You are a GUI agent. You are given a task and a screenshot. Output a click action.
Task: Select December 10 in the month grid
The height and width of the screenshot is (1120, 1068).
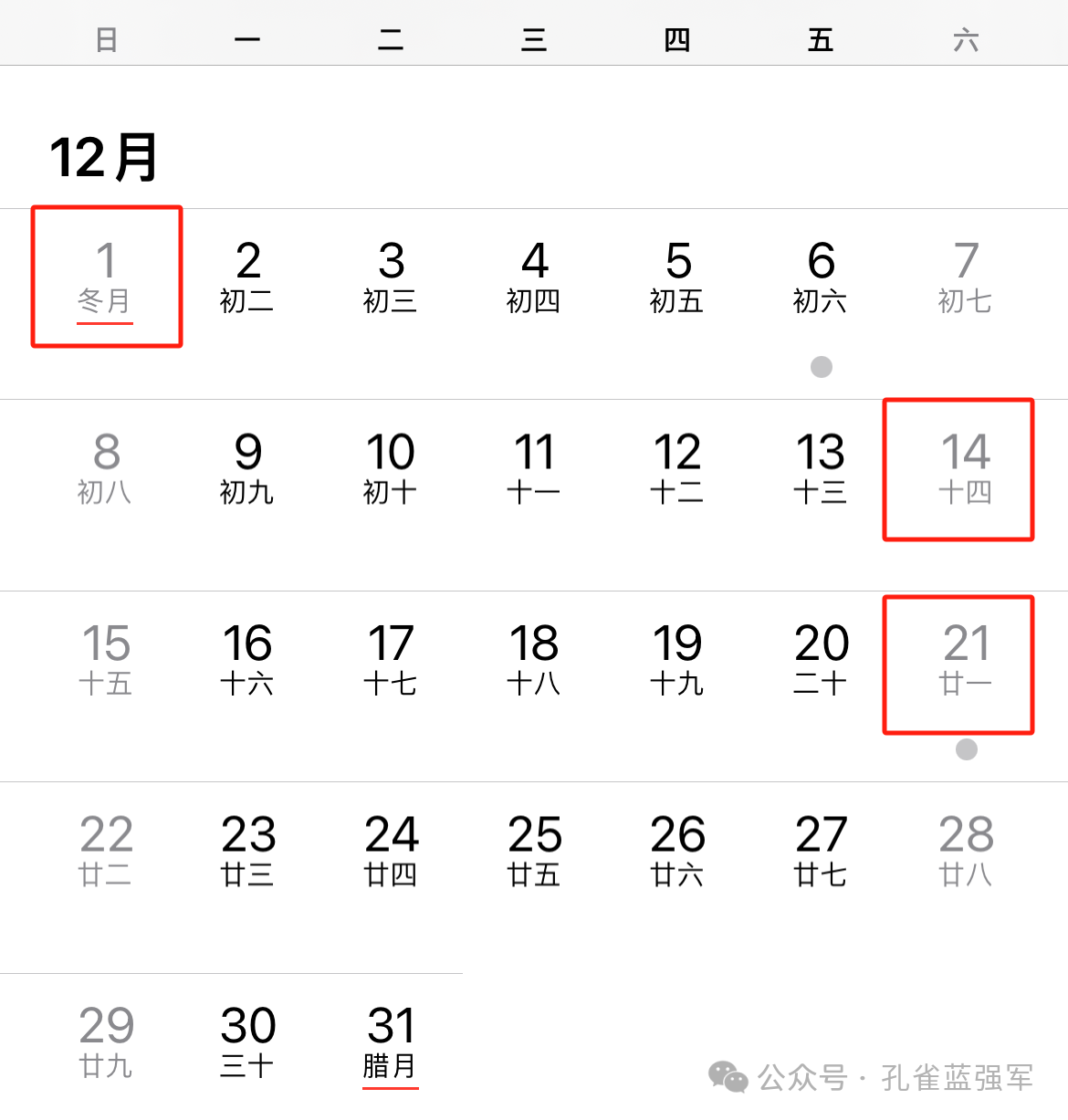(x=391, y=468)
